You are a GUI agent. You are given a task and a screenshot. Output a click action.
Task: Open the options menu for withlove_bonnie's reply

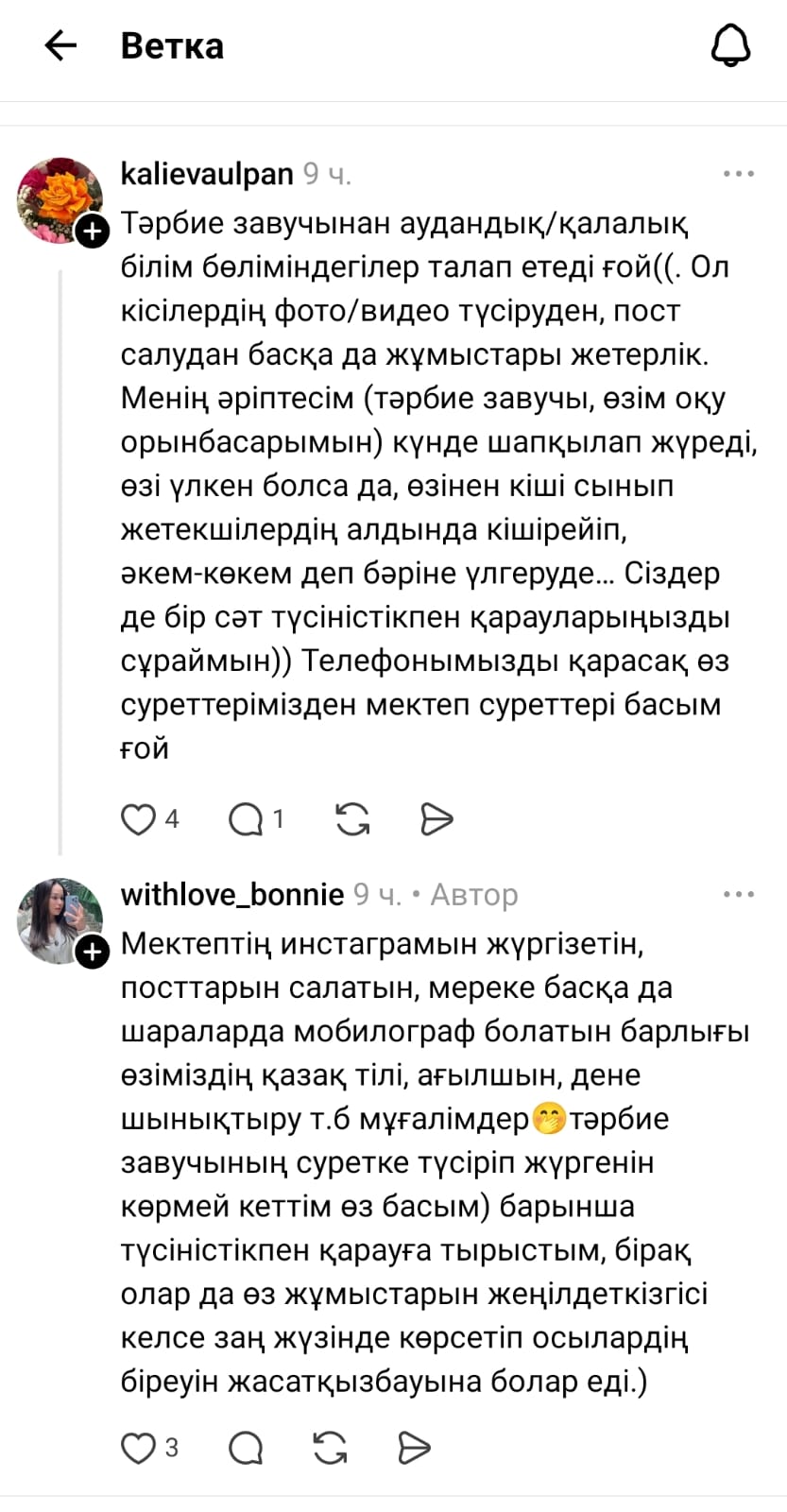point(738,893)
